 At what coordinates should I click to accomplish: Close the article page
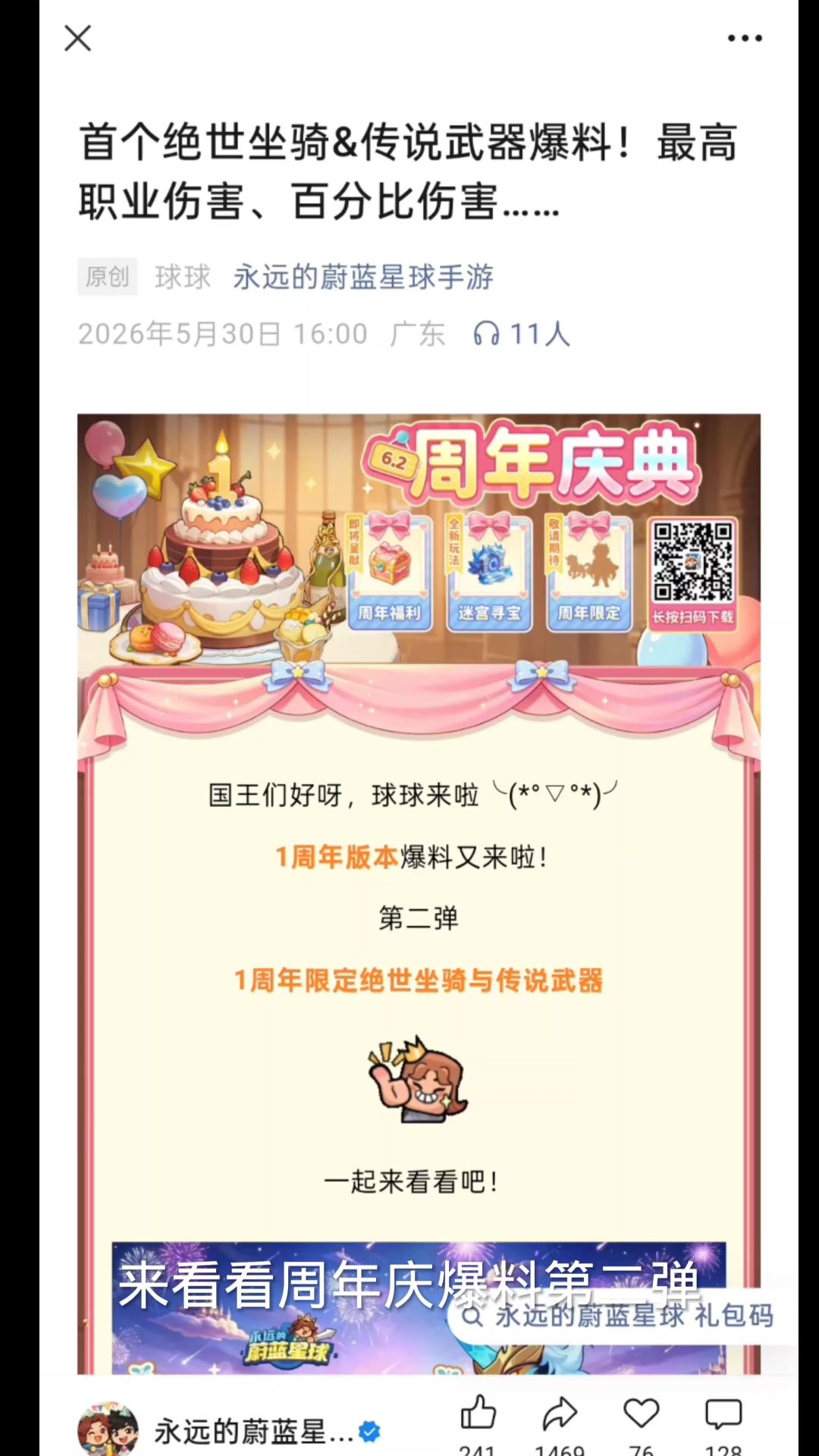click(77, 38)
